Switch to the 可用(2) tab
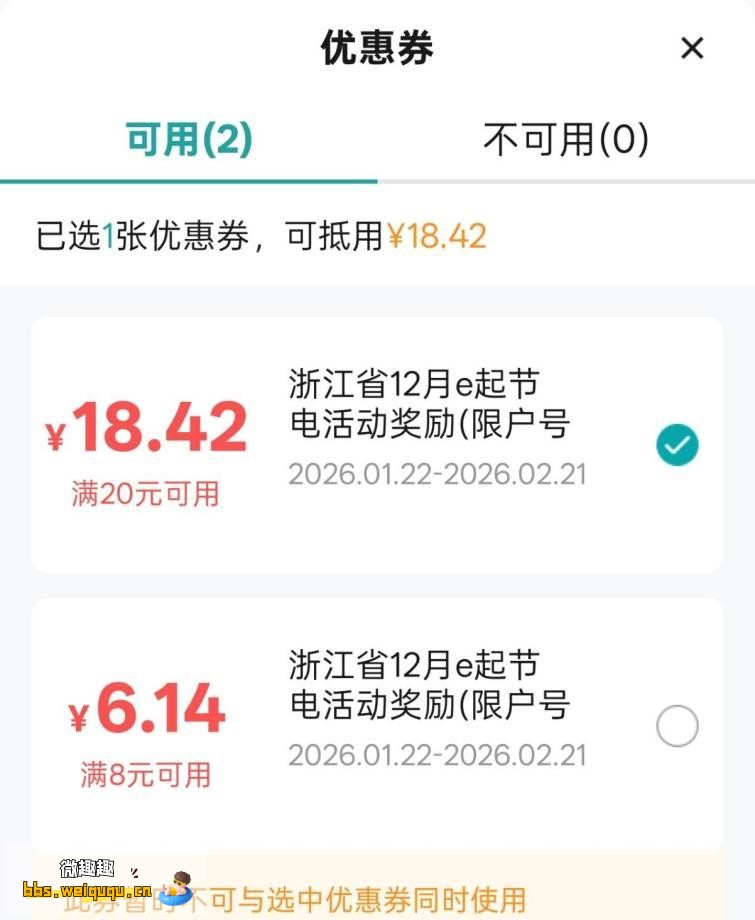Screen dimensions: 755x920 click(x=189, y=140)
